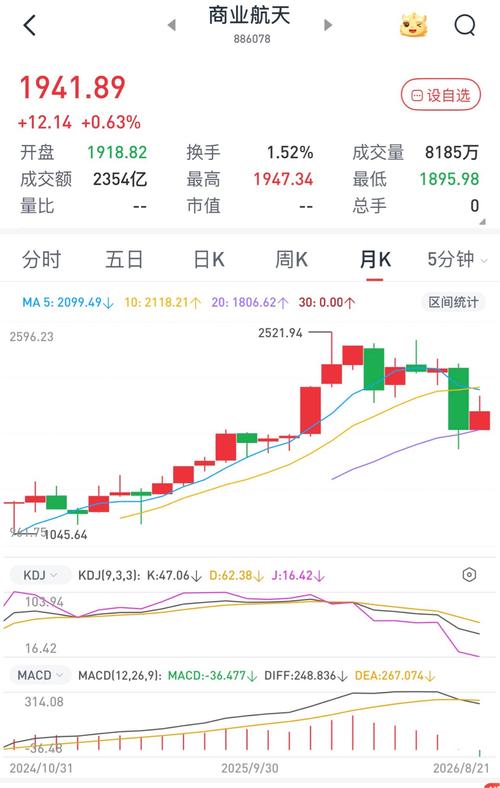The image size is (500, 788).
Task: Add to watchlist with 设自选
Action: click(x=441, y=94)
